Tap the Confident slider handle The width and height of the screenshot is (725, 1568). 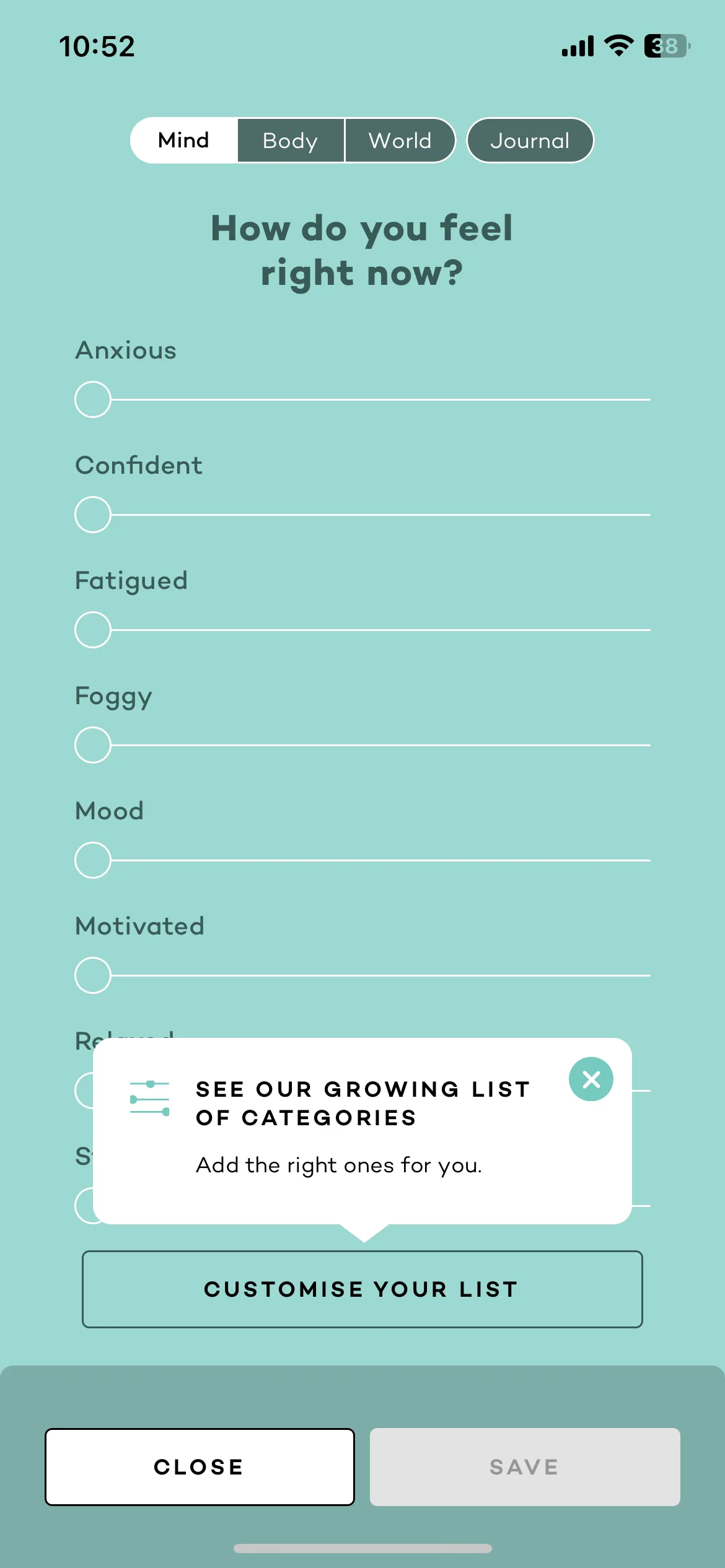coord(93,515)
